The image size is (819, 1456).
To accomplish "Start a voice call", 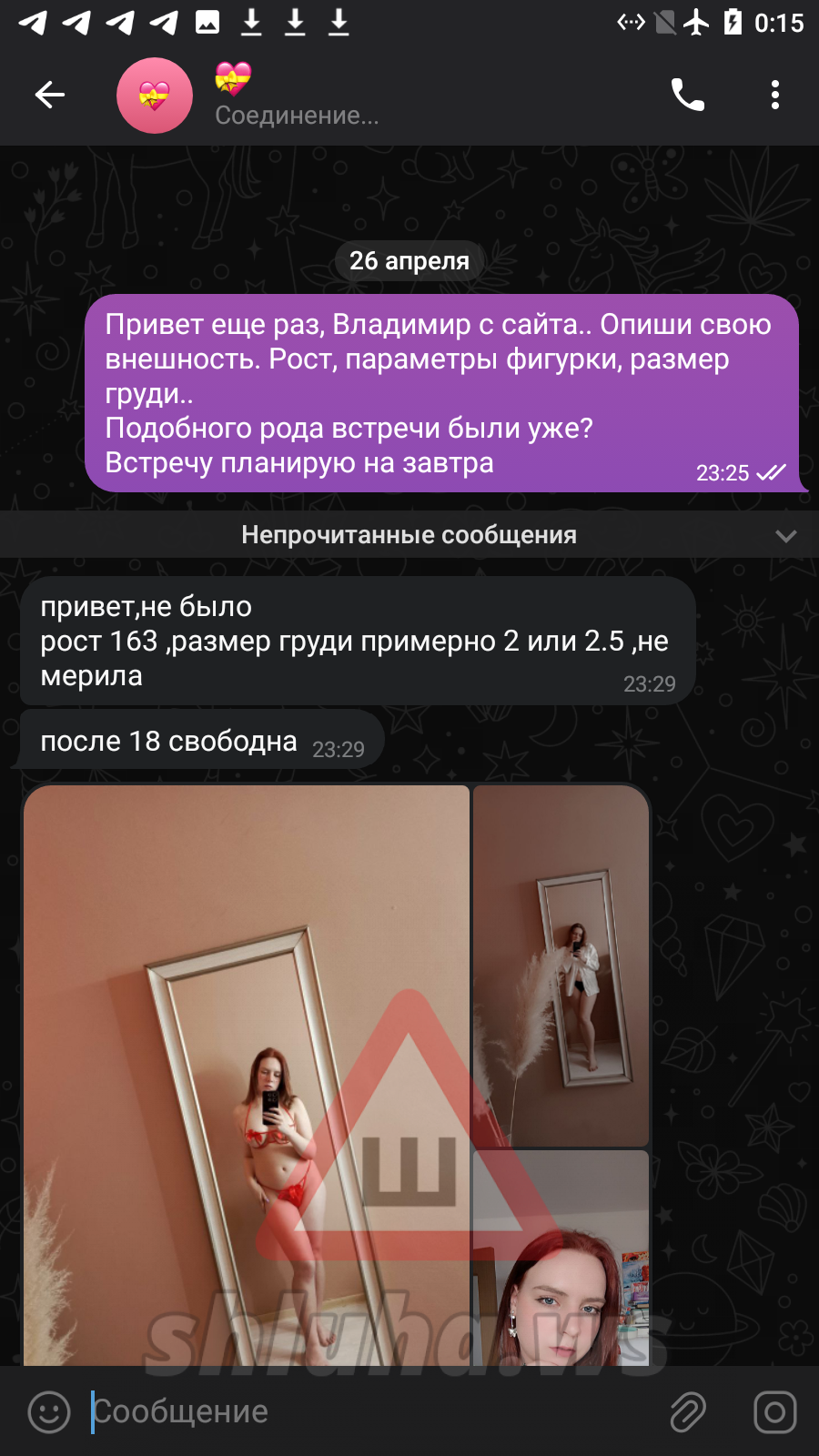I will (x=688, y=95).
